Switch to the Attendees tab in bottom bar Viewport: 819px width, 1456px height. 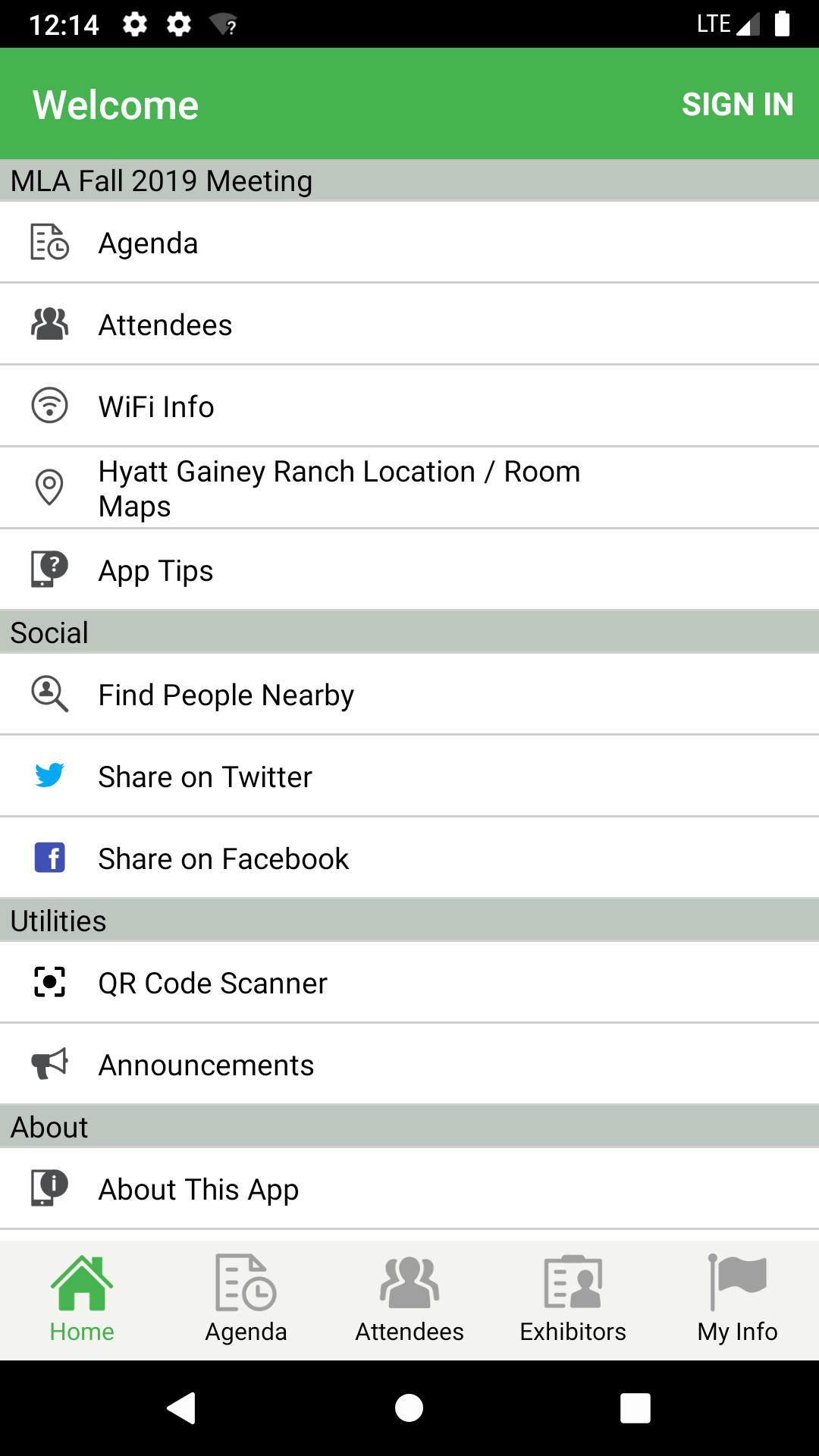pos(409,1300)
